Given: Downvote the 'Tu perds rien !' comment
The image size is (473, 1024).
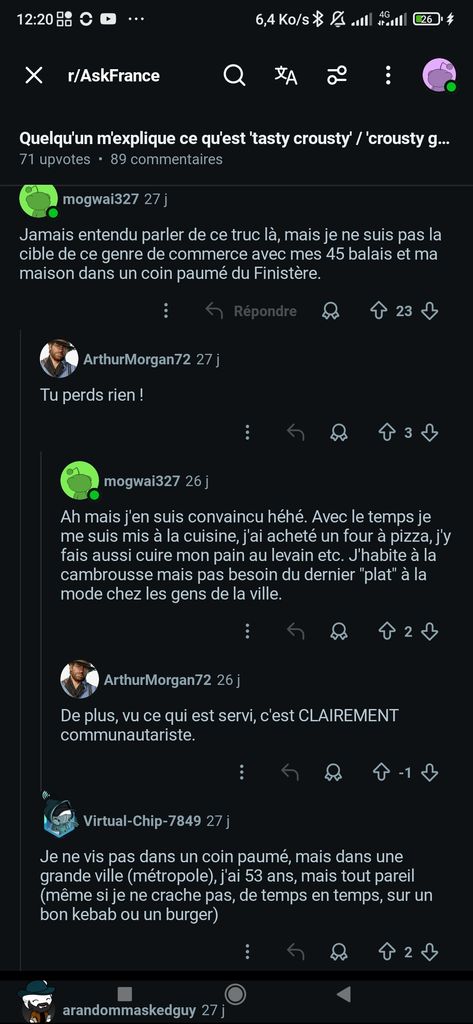Looking at the screenshot, I should point(429,432).
